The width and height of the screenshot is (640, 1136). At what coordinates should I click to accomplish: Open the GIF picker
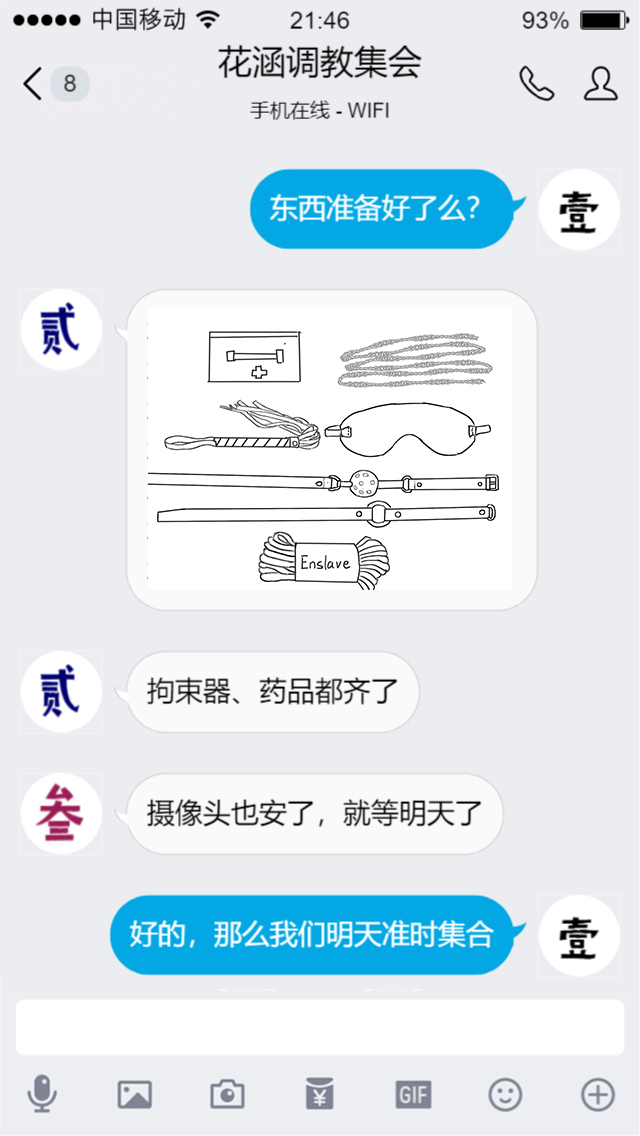pyautogui.click(x=413, y=1094)
